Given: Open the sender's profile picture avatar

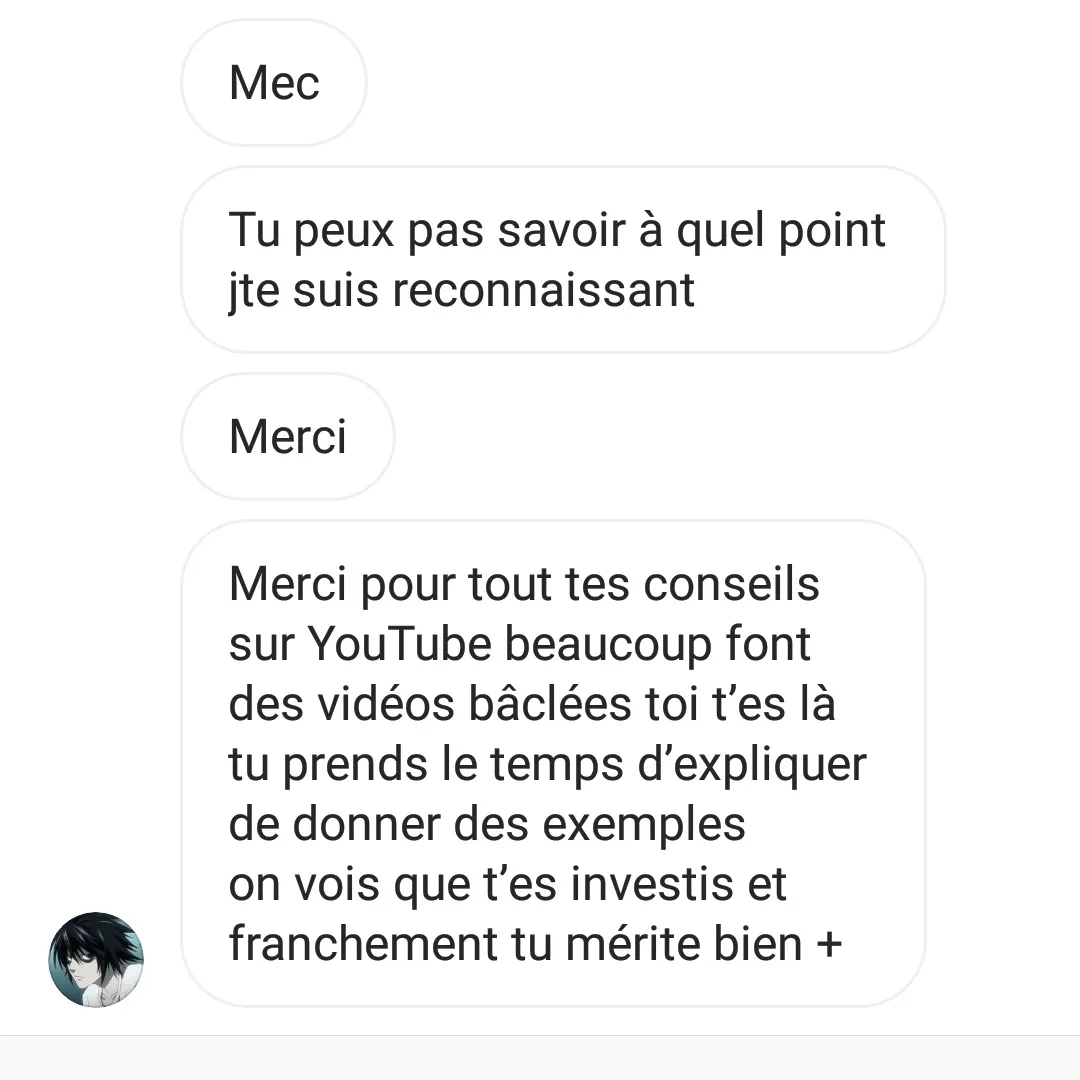Looking at the screenshot, I should pos(96,959).
